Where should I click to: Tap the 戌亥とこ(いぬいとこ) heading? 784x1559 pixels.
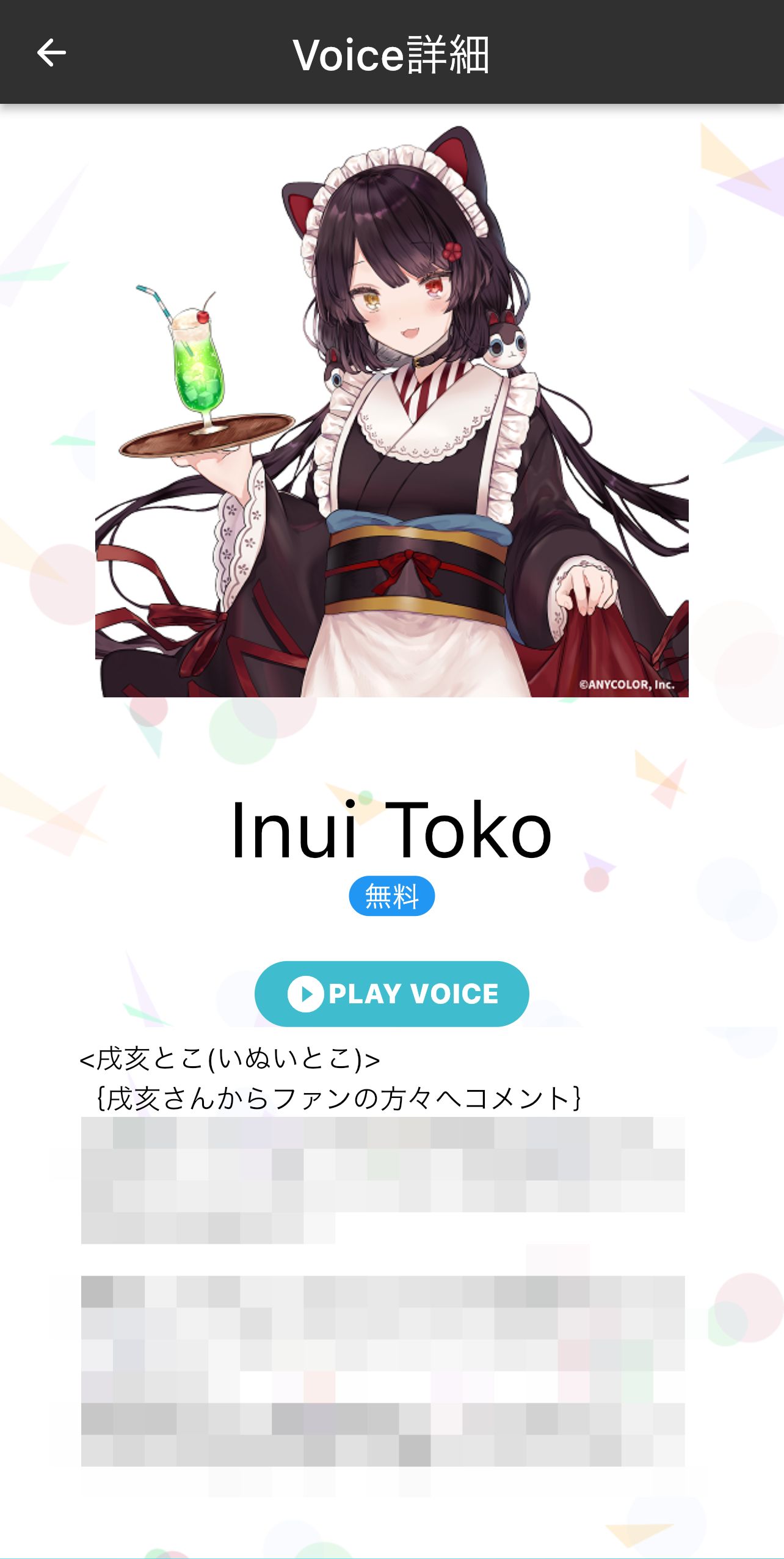pyautogui.click(x=232, y=1060)
